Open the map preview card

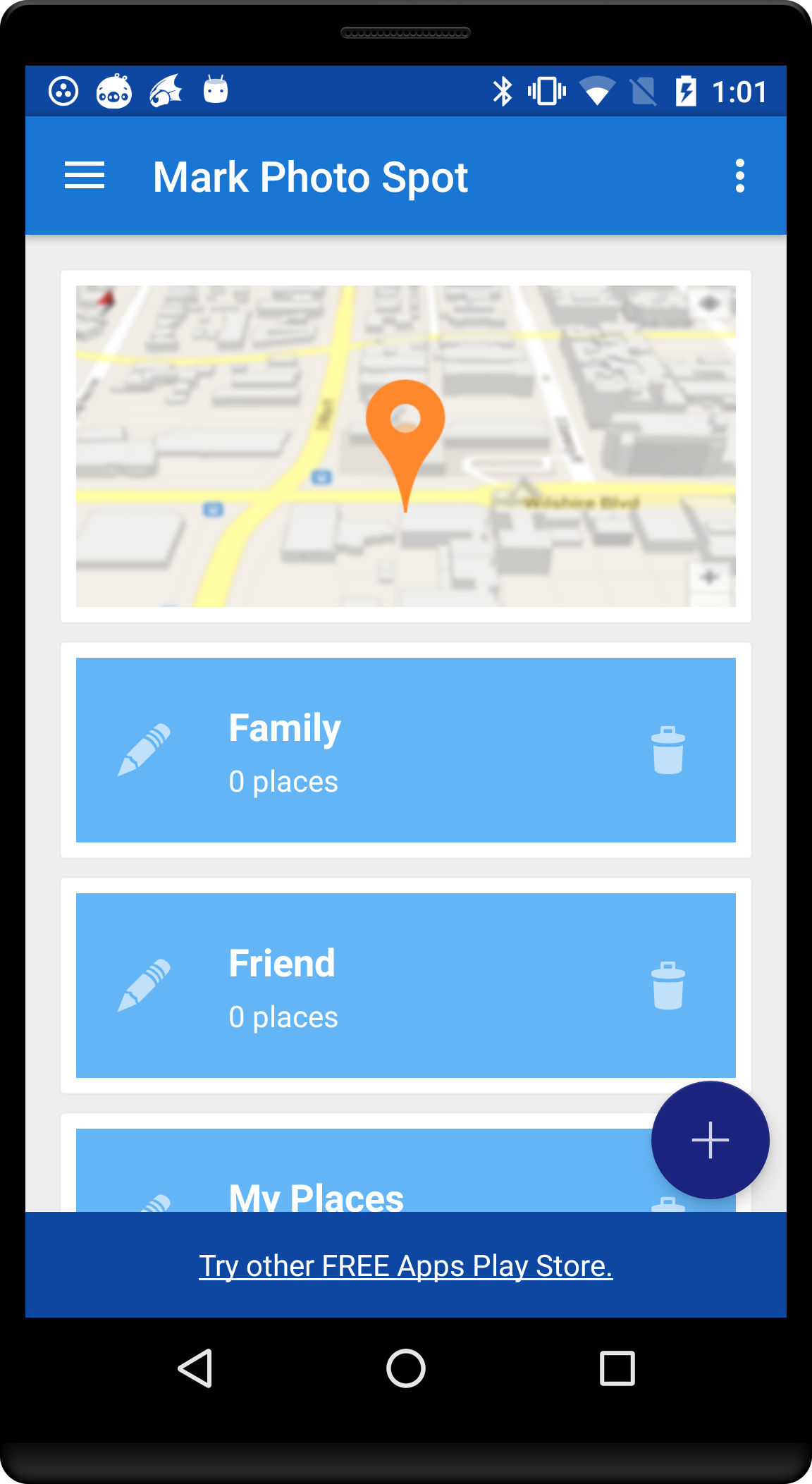(406, 446)
